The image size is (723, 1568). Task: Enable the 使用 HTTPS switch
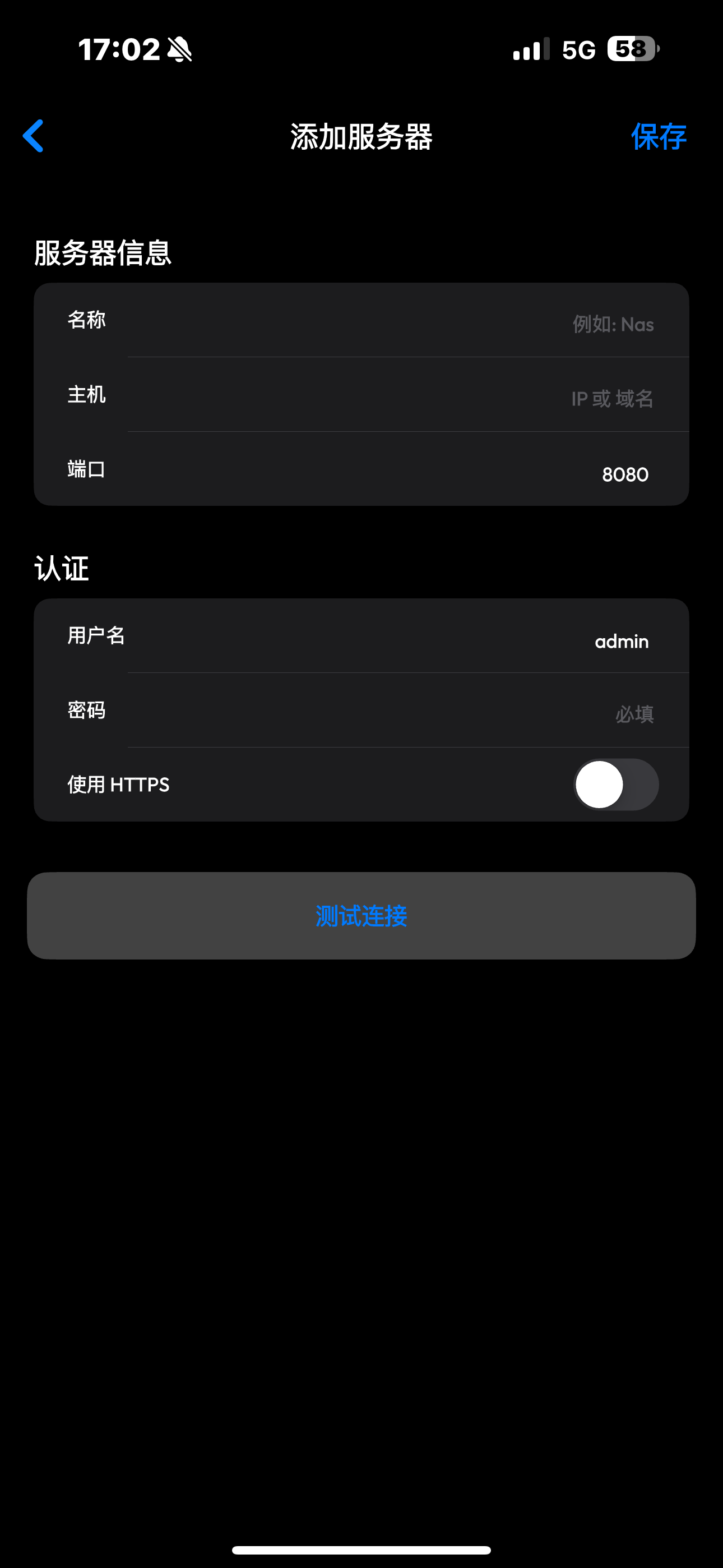[x=615, y=785]
